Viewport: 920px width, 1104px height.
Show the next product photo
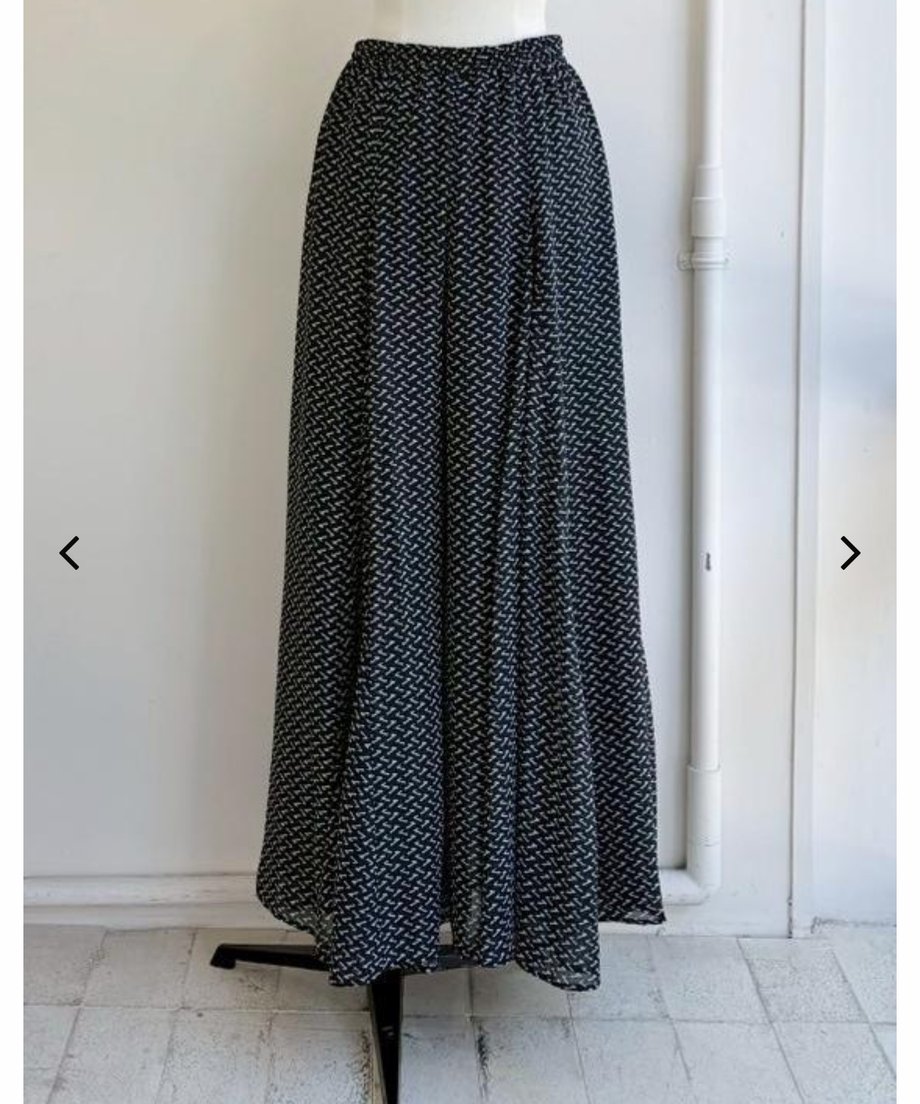849,552
